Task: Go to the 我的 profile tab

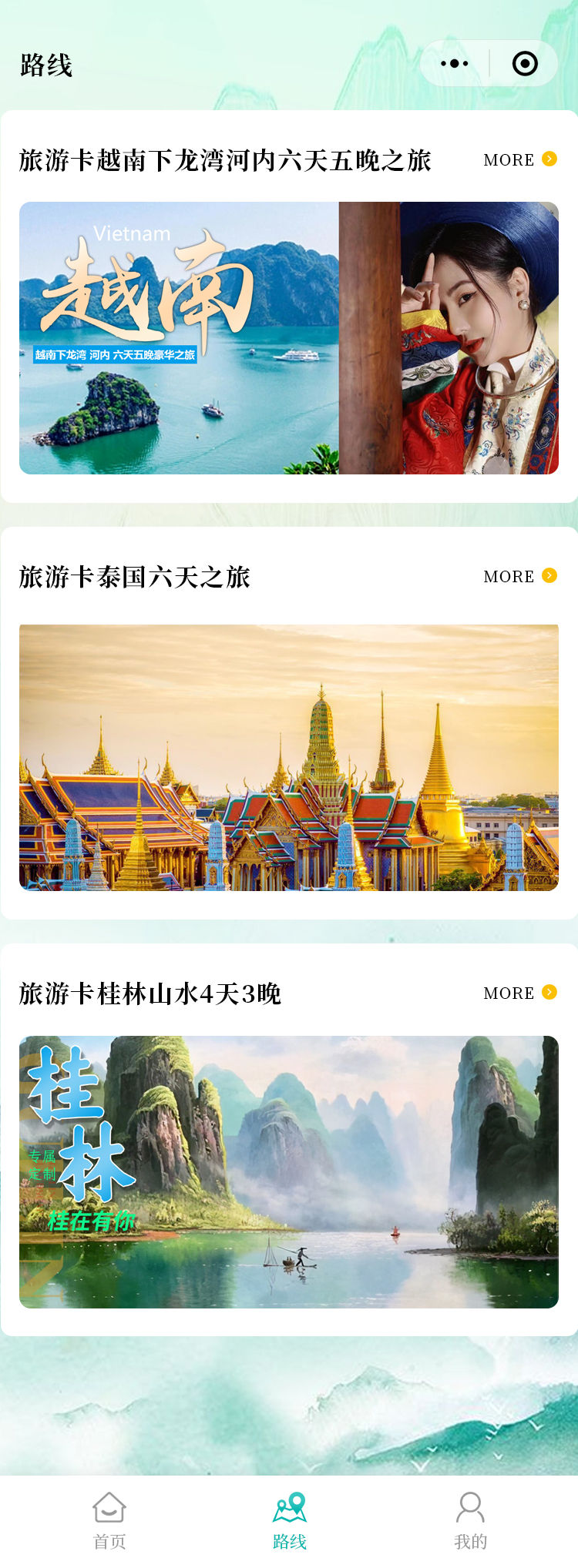Action: coord(470,1520)
